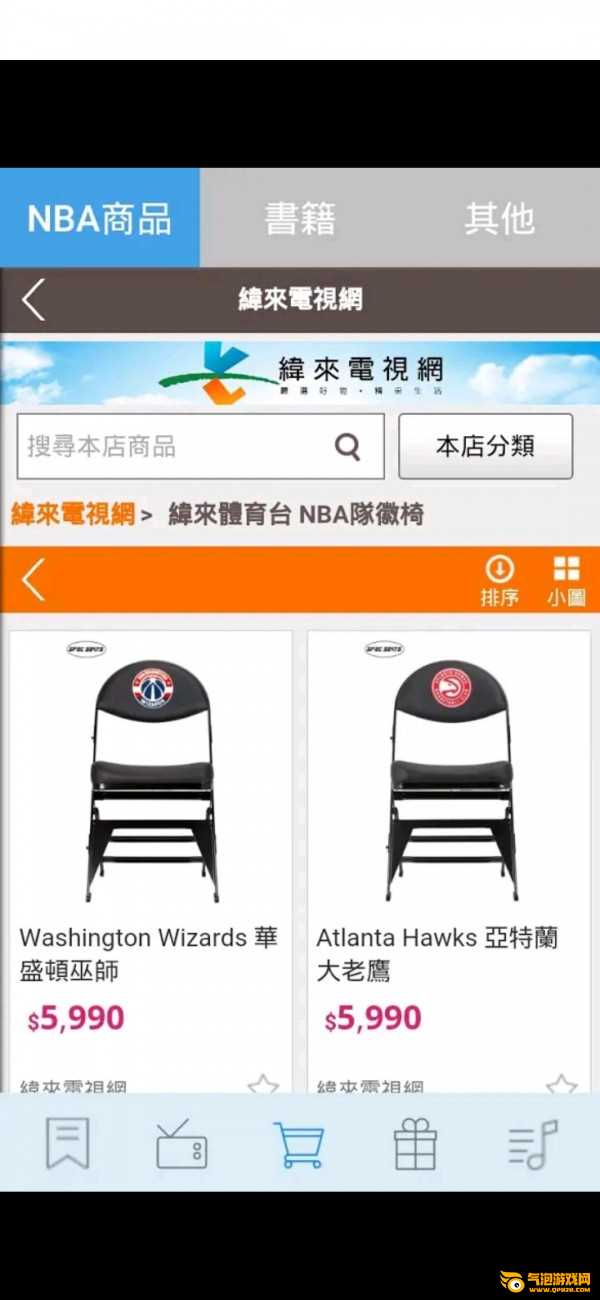Open the bookmark tab in bottom bar
This screenshot has height=1300, width=600.
[68, 1144]
